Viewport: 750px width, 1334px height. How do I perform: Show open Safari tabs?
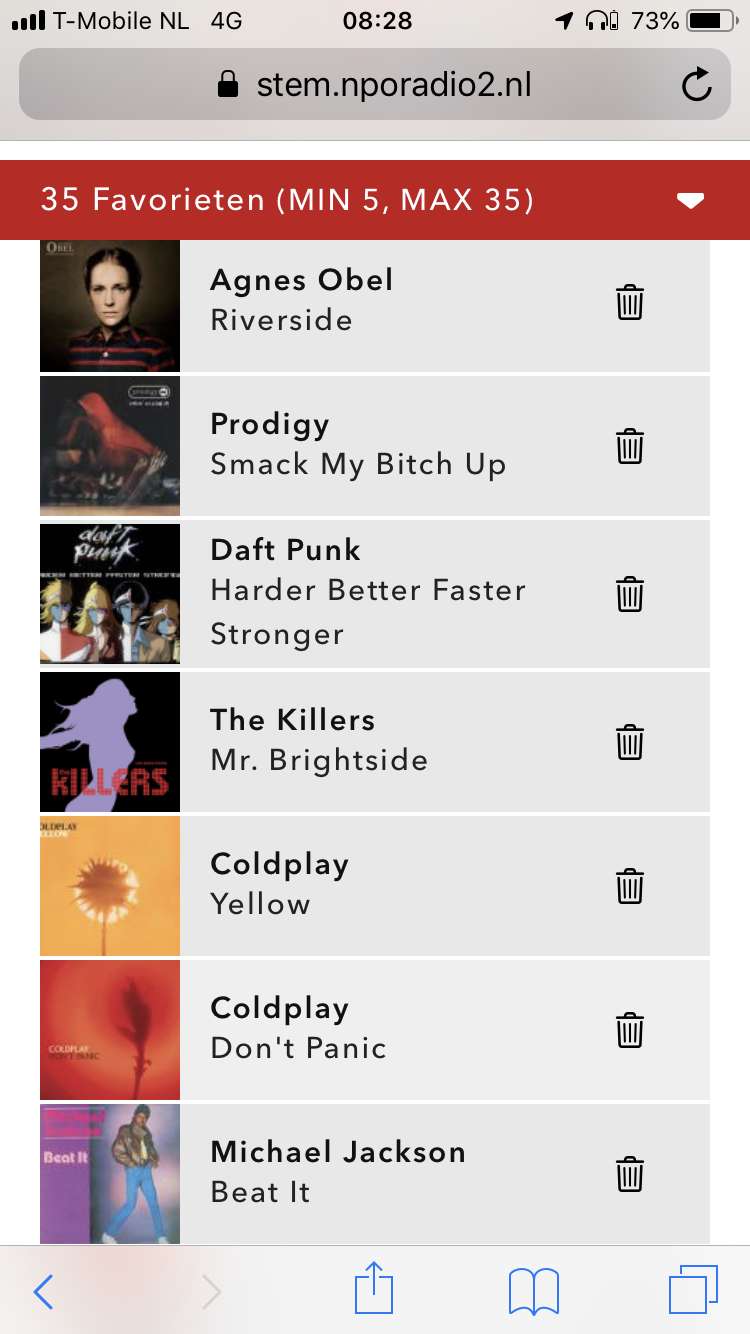(693, 1290)
